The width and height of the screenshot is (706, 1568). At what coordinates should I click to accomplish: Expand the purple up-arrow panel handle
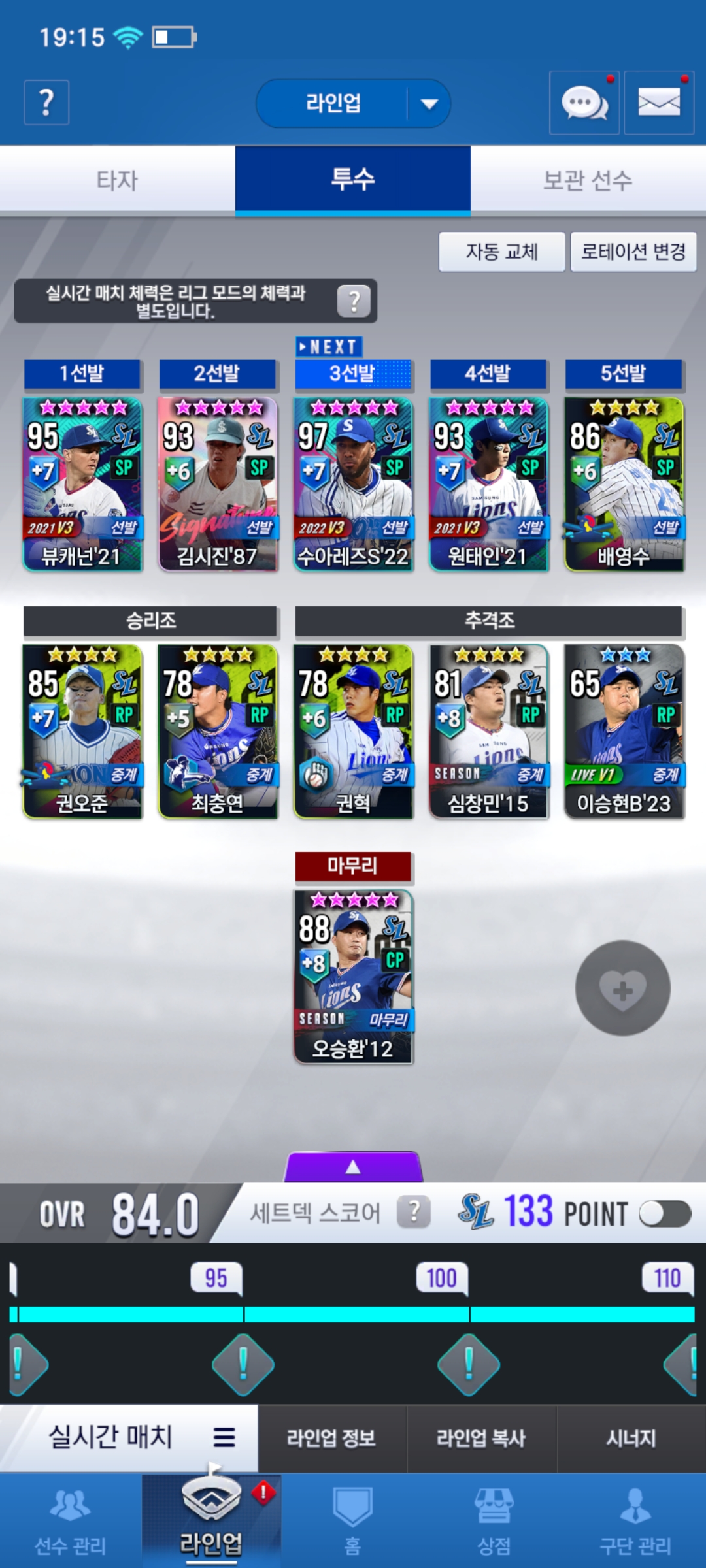coord(353,1167)
